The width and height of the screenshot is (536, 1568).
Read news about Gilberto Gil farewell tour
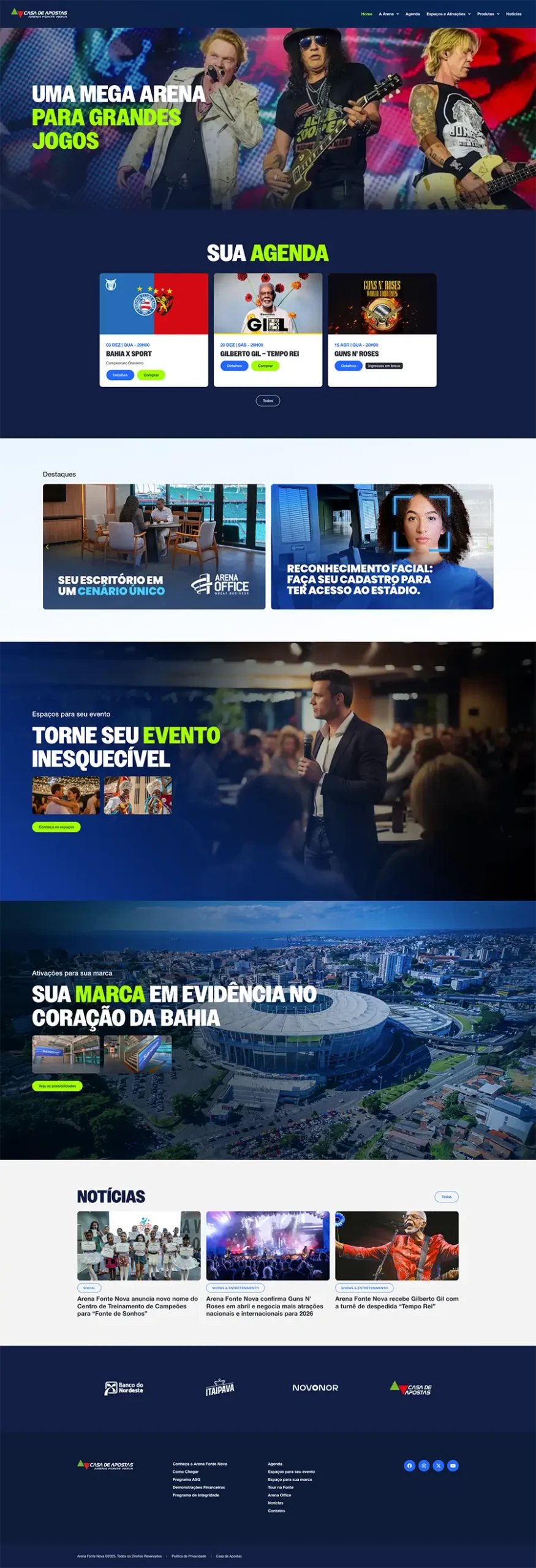[x=396, y=1302]
